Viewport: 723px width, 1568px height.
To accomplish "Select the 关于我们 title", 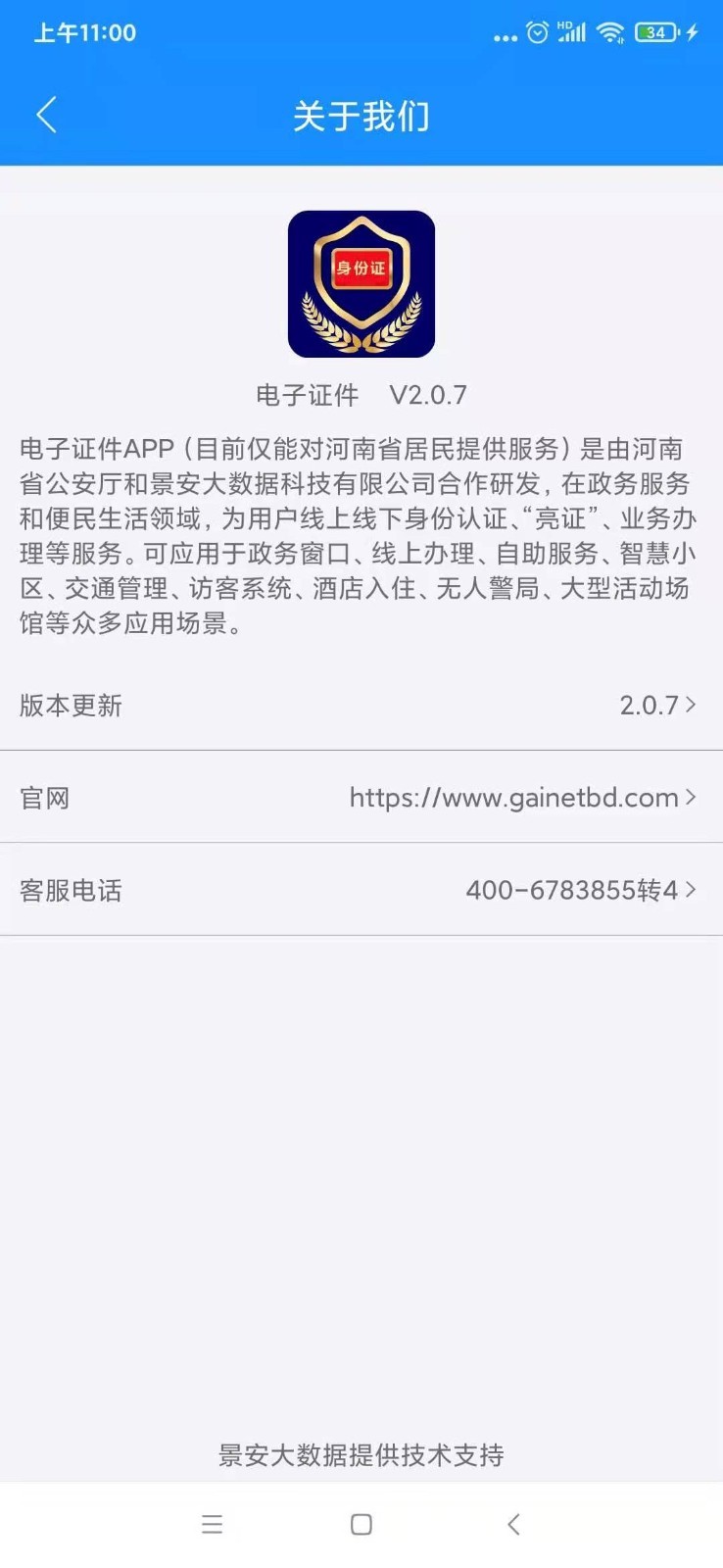I will (x=361, y=115).
